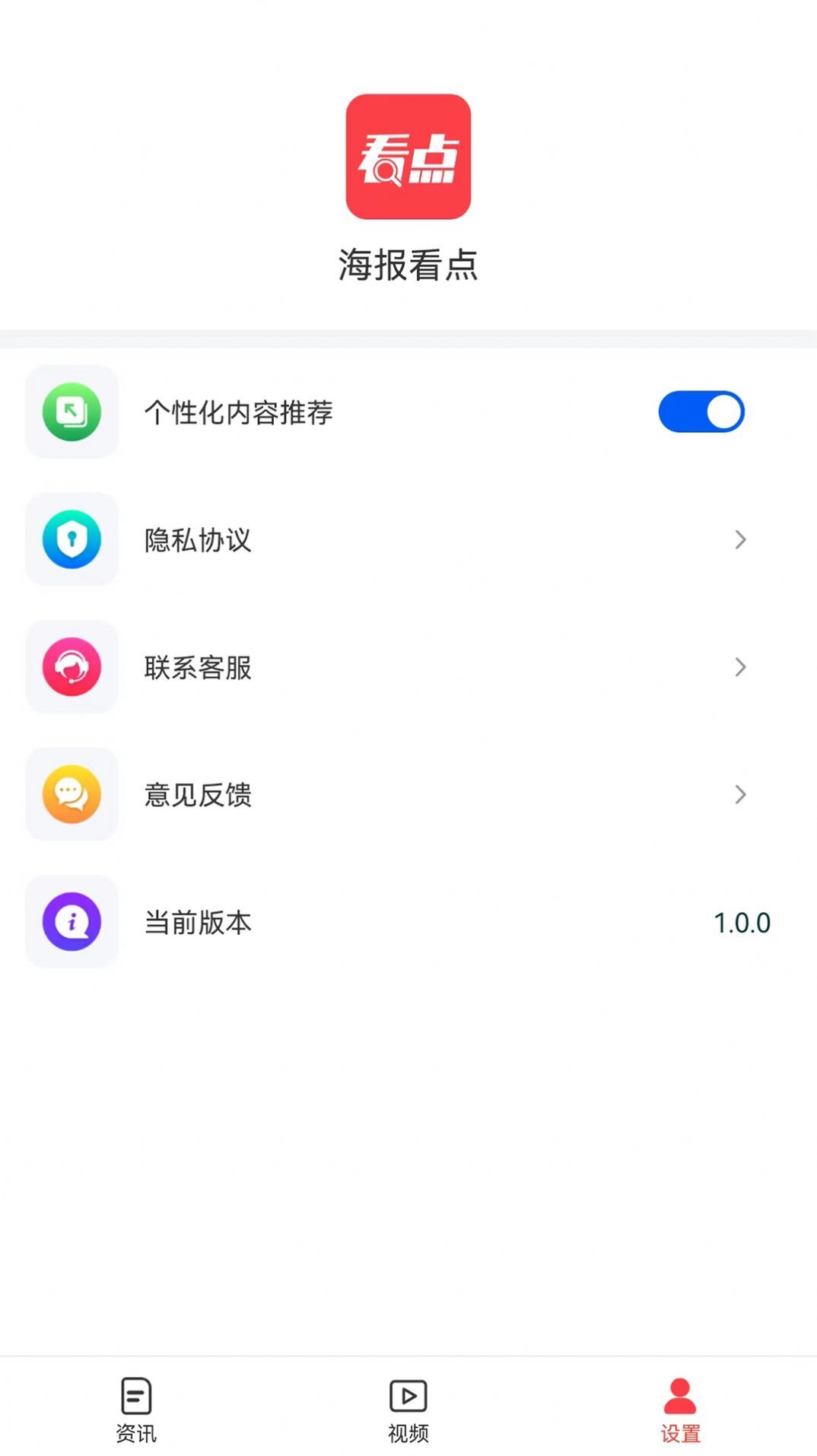Expand the 隐私协议 privacy agreement row
817x1456 pixels.
[741, 539]
